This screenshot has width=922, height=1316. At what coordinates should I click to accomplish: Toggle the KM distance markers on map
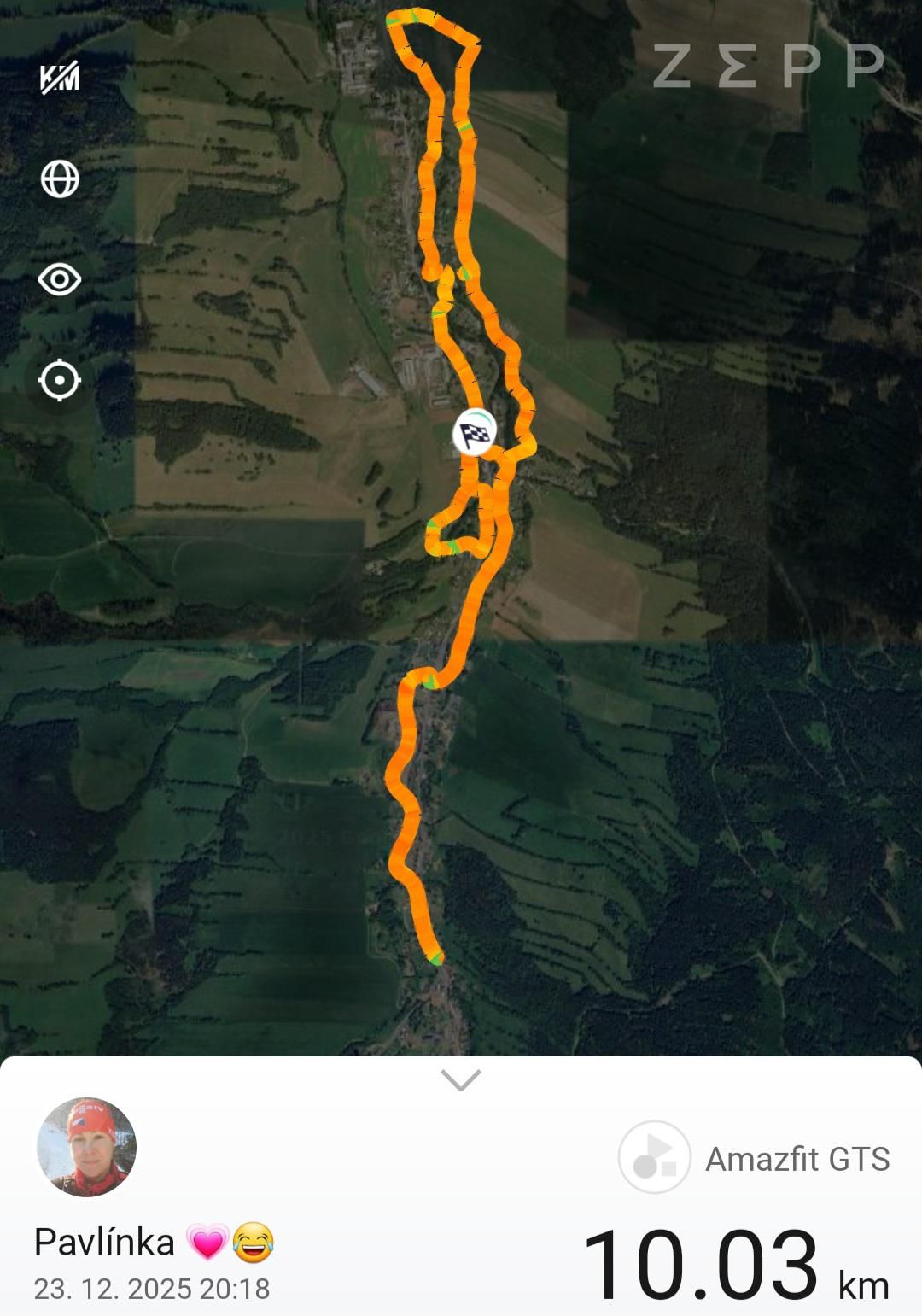pyautogui.click(x=60, y=78)
